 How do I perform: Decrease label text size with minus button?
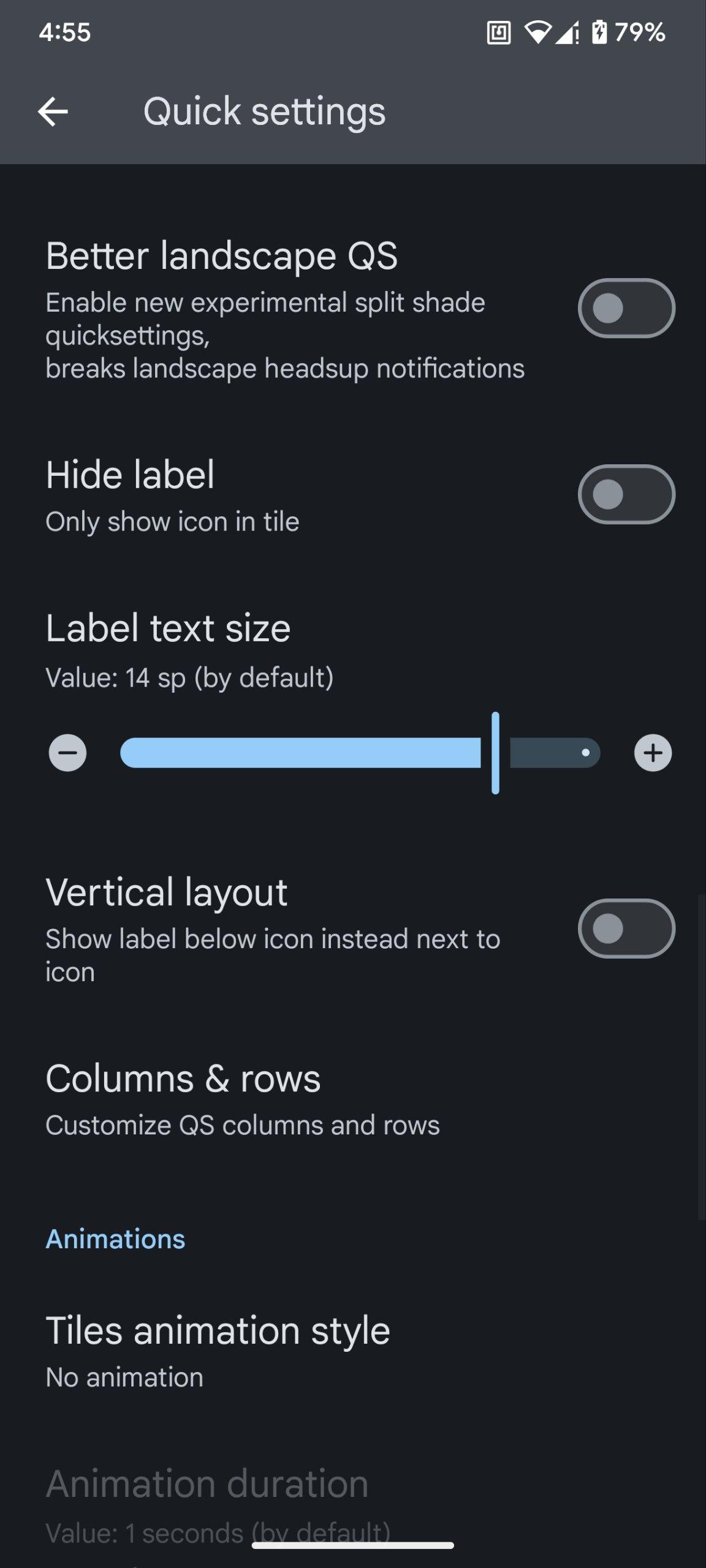(x=67, y=753)
